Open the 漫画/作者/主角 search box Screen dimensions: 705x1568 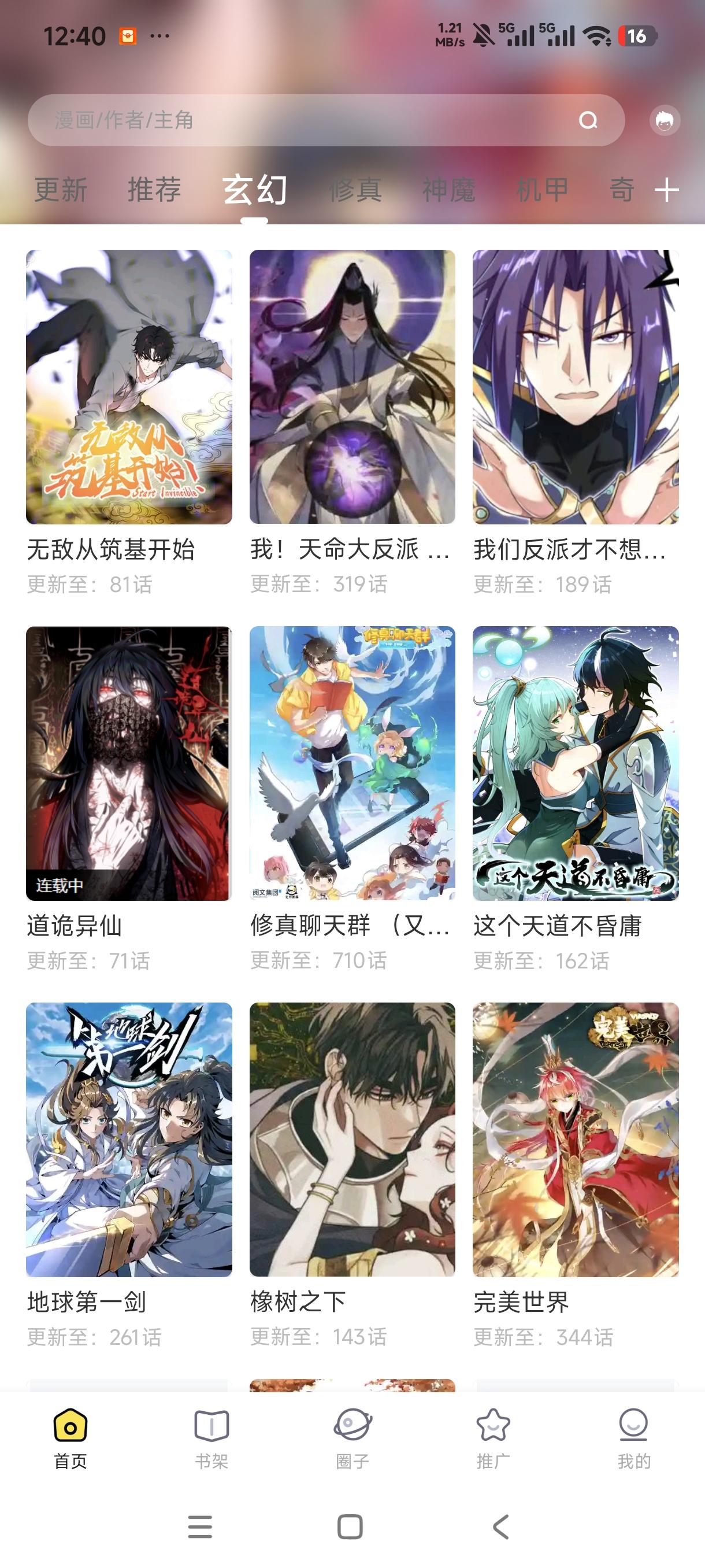coord(304,120)
